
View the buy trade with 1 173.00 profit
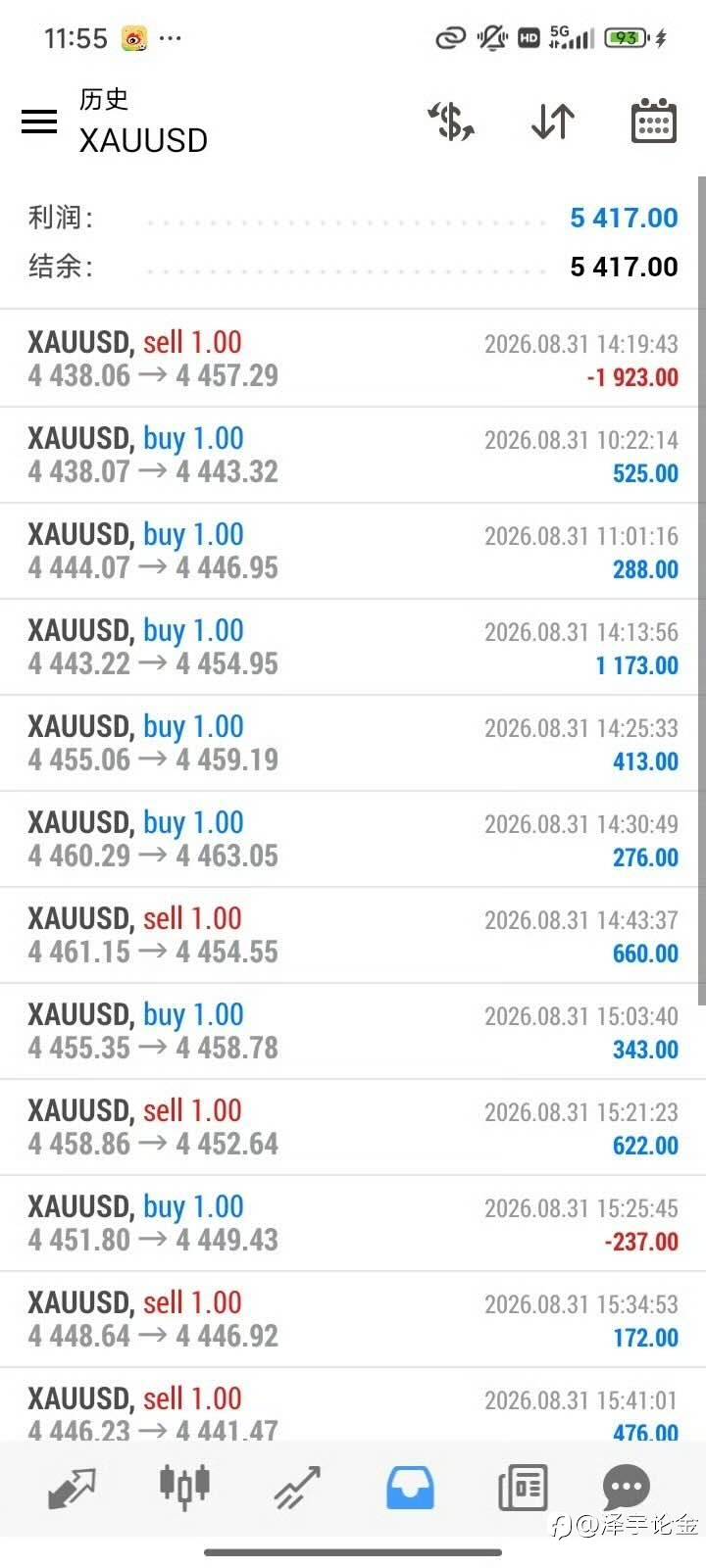pos(353,647)
